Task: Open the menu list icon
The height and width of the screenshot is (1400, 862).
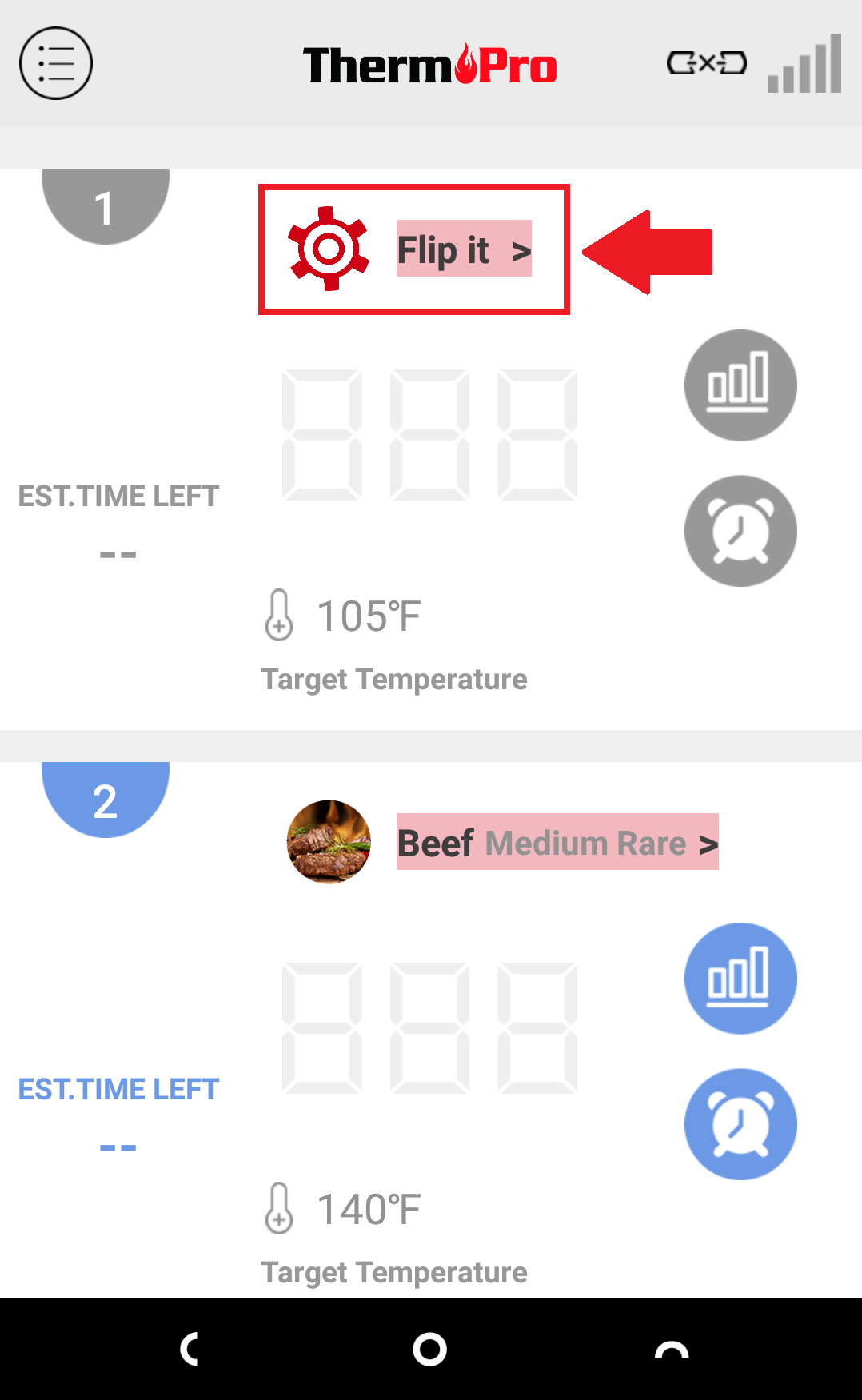Action: pyautogui.click(x=56, y=63)
